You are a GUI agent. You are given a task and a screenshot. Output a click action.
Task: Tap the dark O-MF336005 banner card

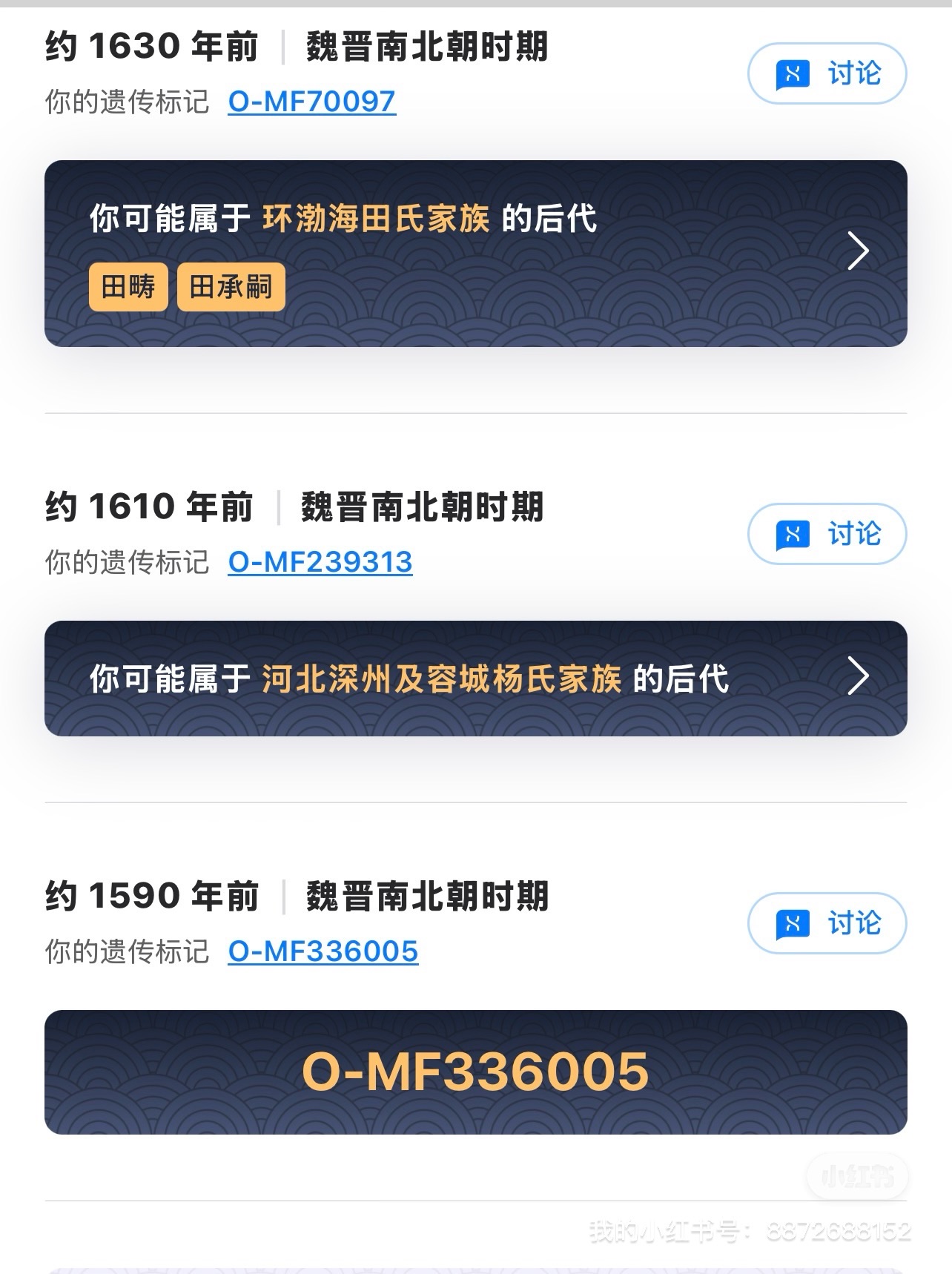click(x=475, y=1072)
